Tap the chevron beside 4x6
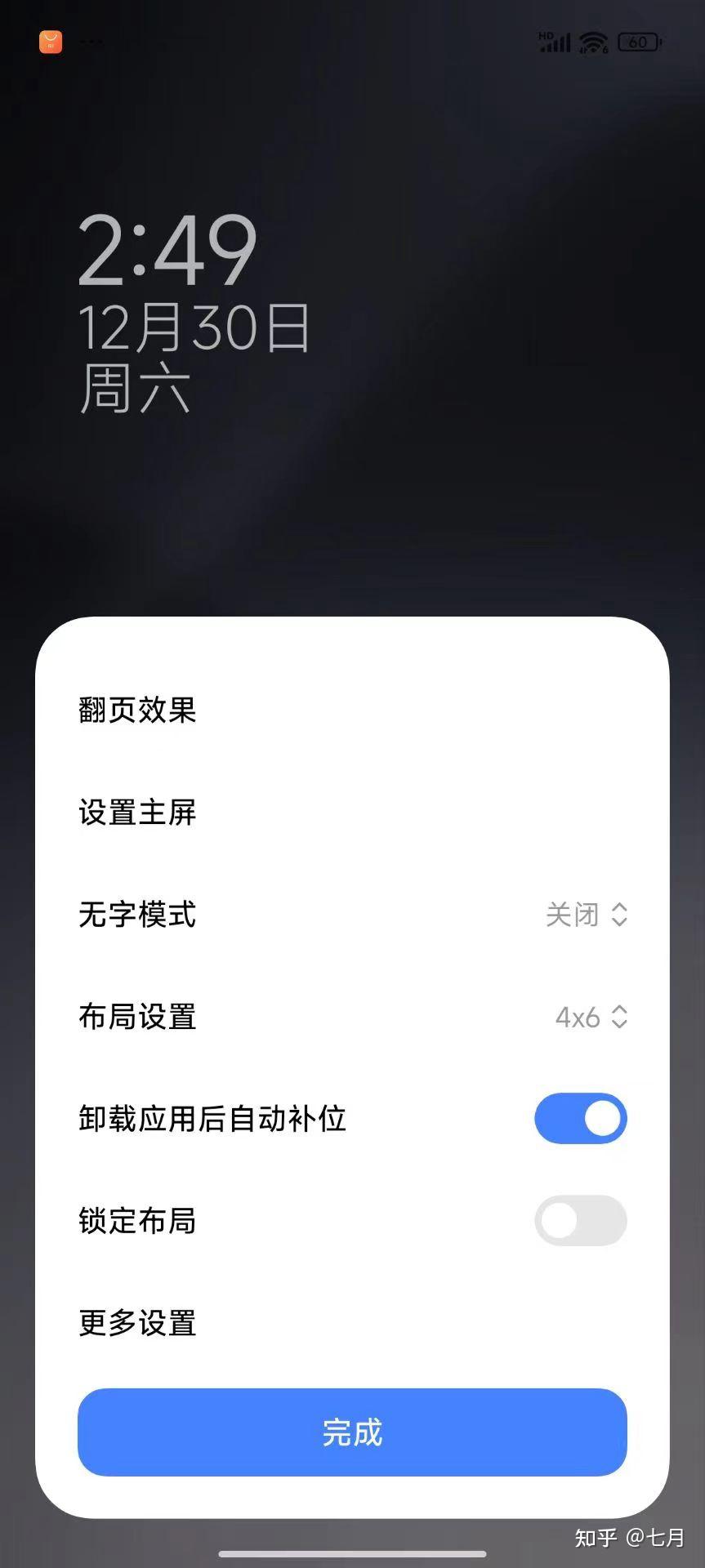 (x=621, y=1018)
